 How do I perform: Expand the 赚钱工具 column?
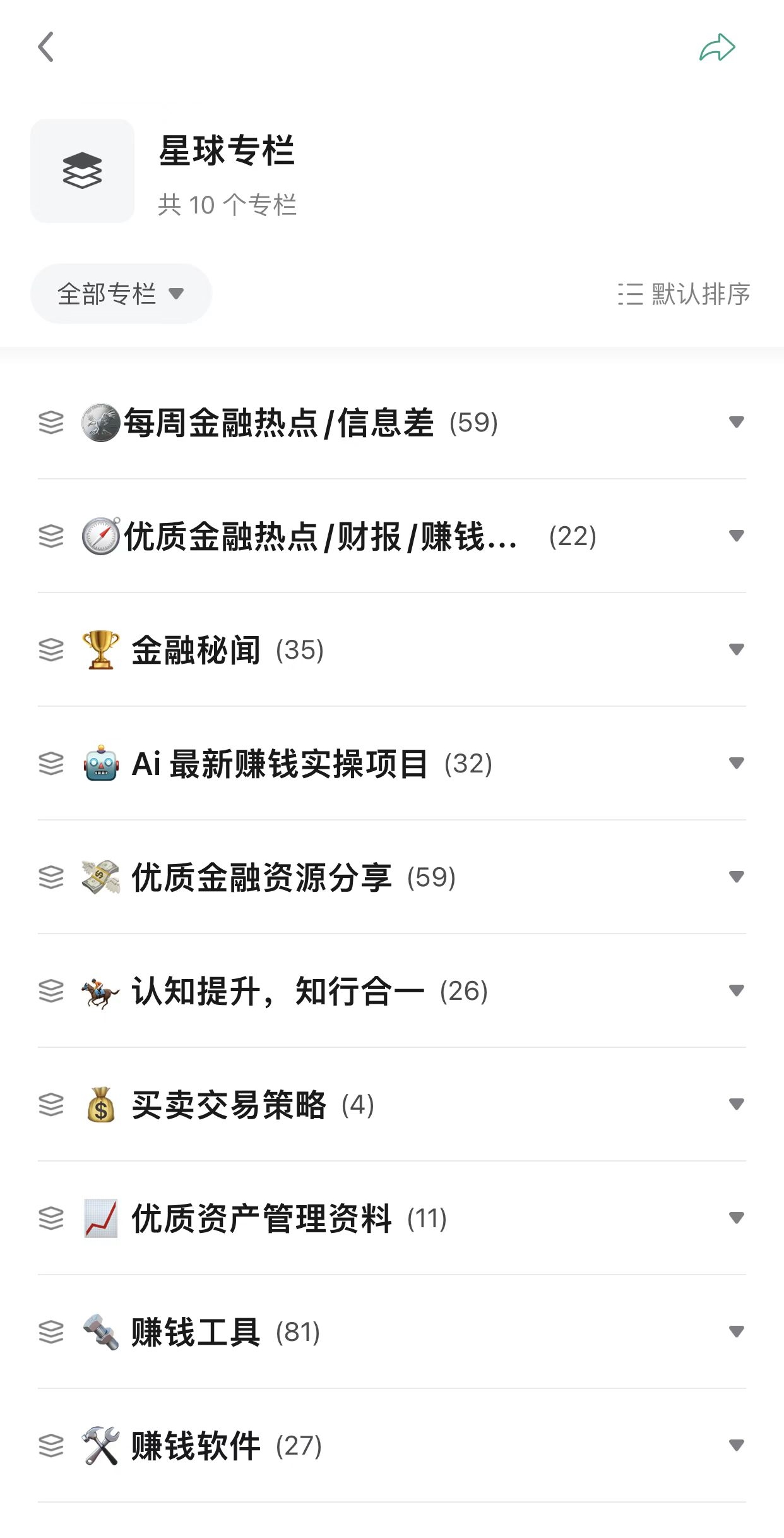736,1331
